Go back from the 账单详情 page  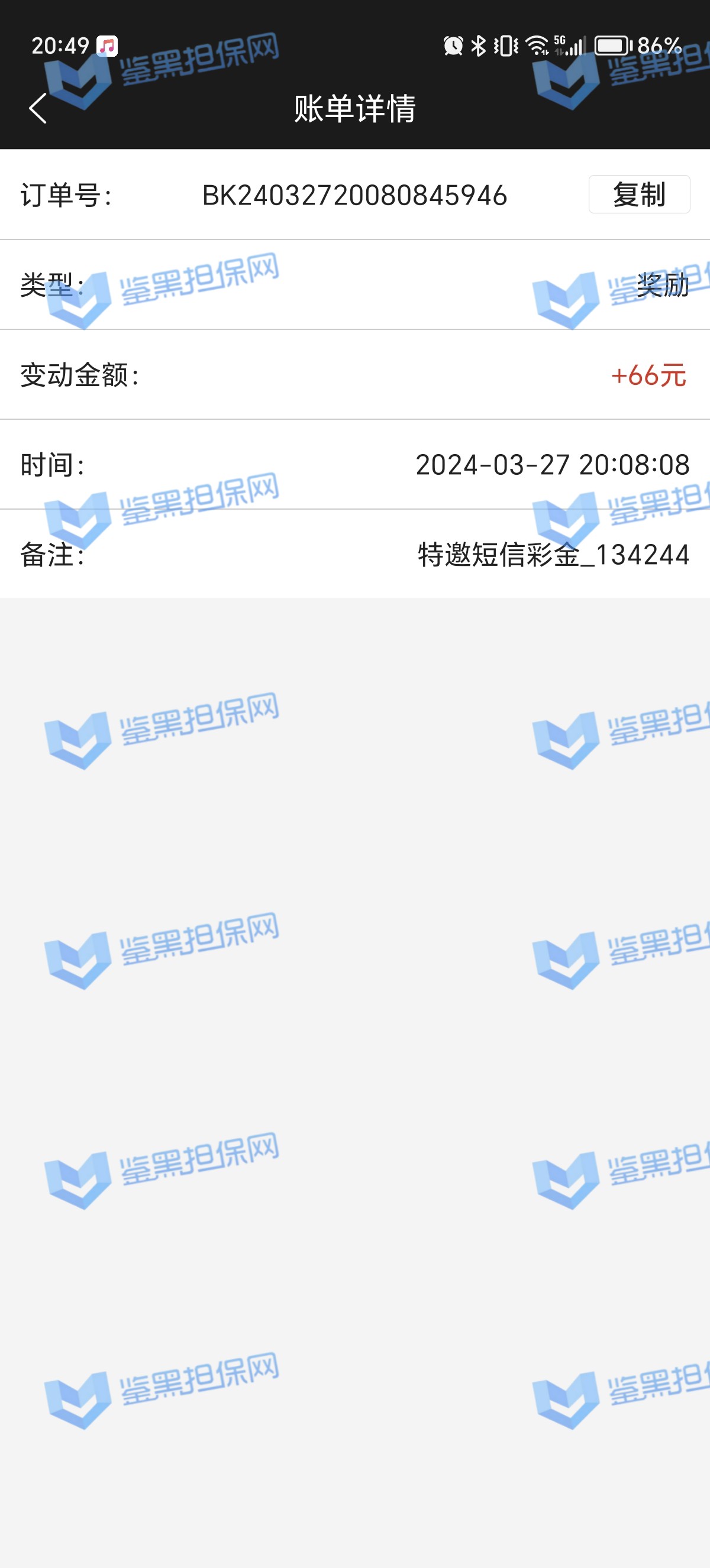[38, 109]
